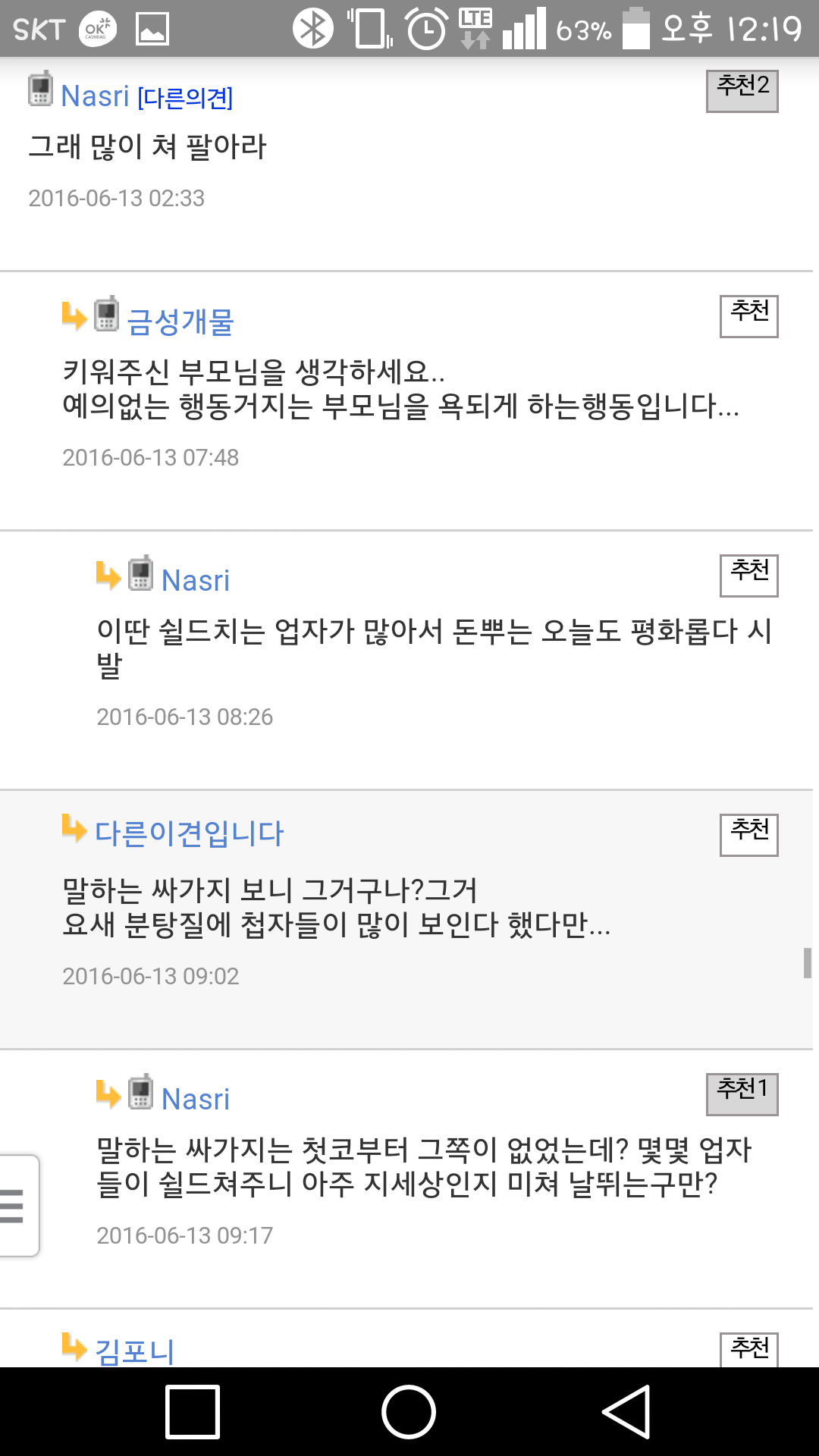Recommend the 다른이견입니다 comment
The image size is (819, 1456).
[x=749, y=835]
